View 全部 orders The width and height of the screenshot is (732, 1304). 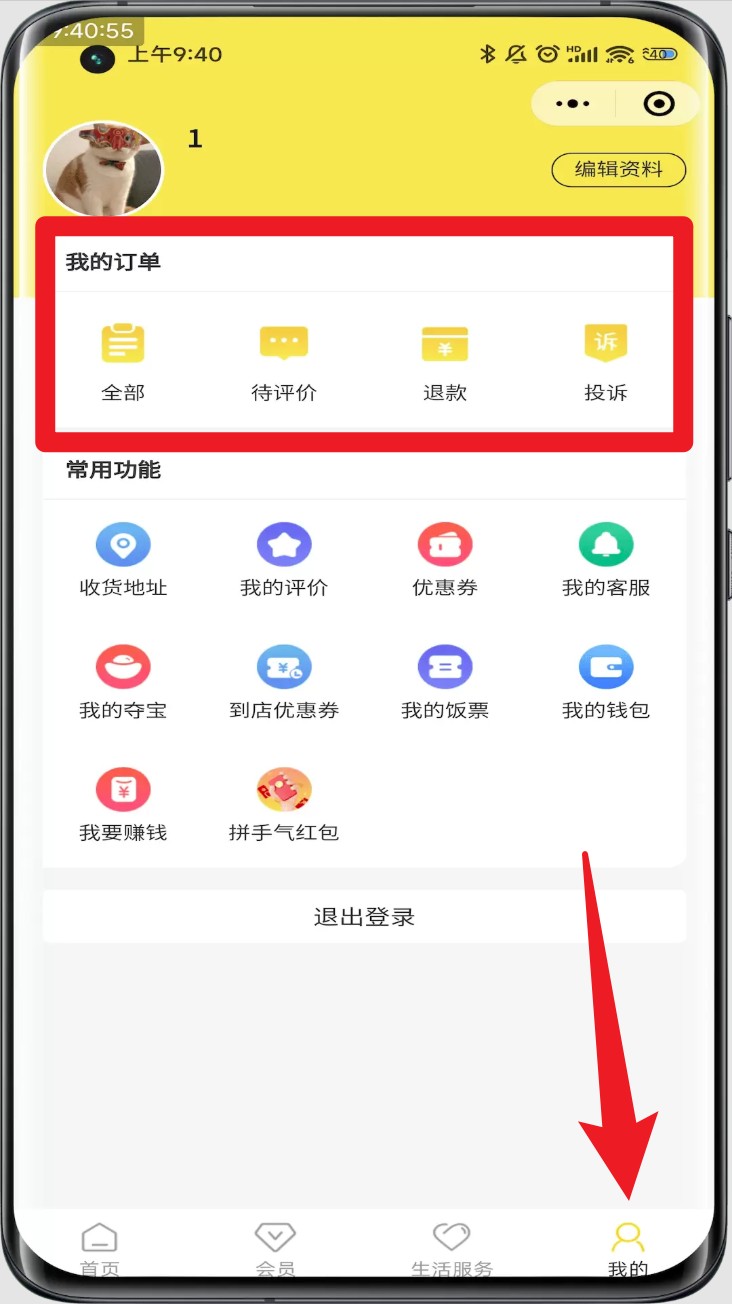pos(123,361)
